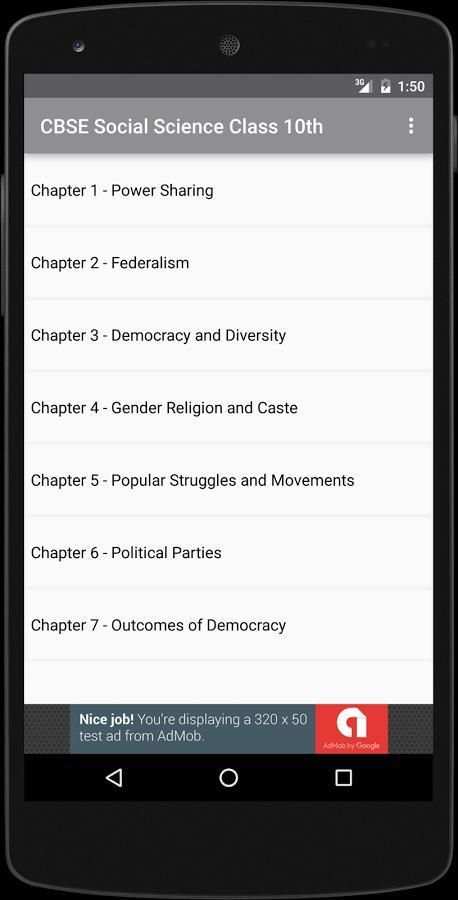Open Chapter 6 - Political Parties
The height and width of the screenshot is (900, 458).
[x=228, y=552]
